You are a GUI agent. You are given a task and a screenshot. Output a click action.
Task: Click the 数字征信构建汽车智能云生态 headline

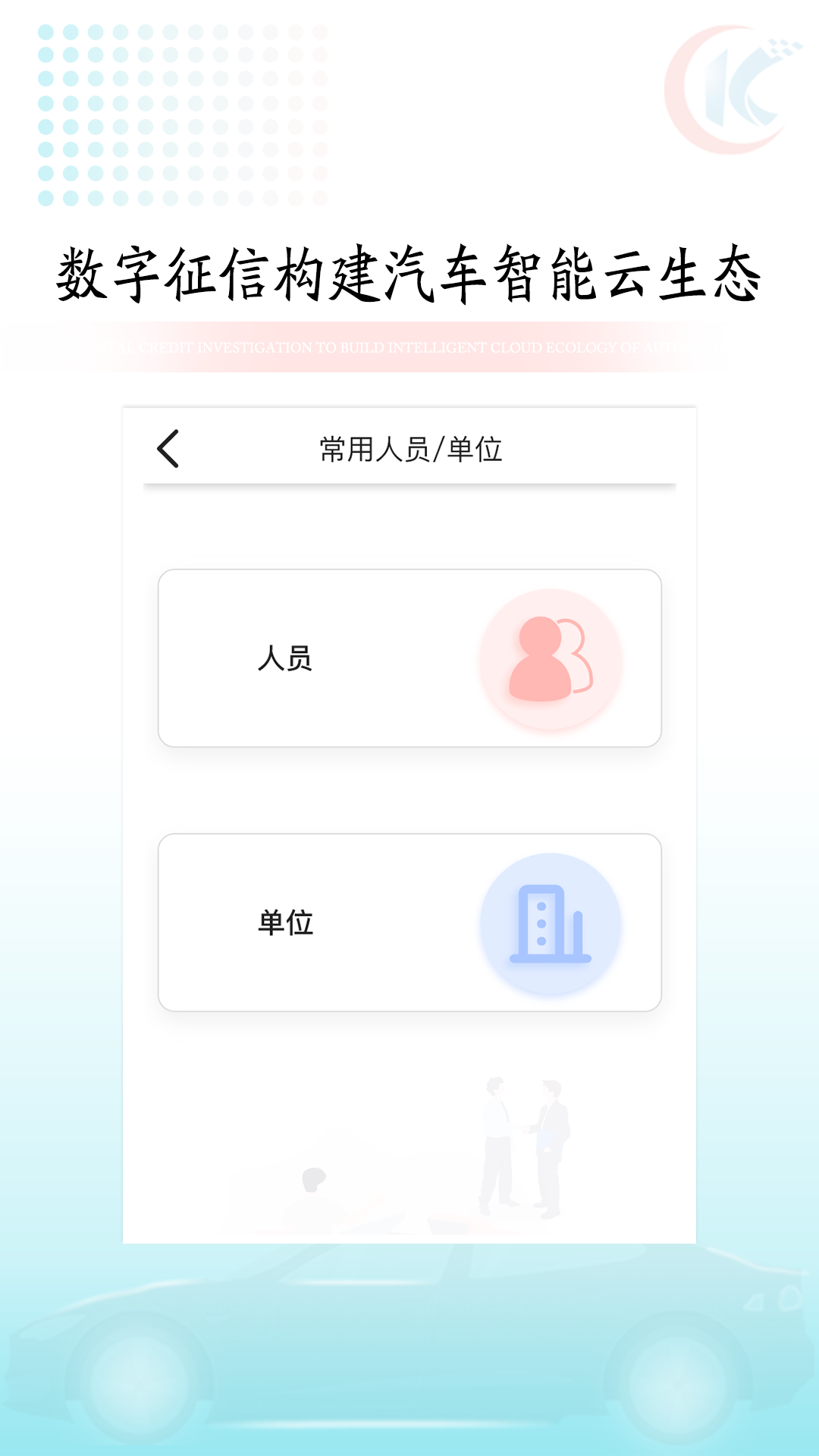[409, 275]
